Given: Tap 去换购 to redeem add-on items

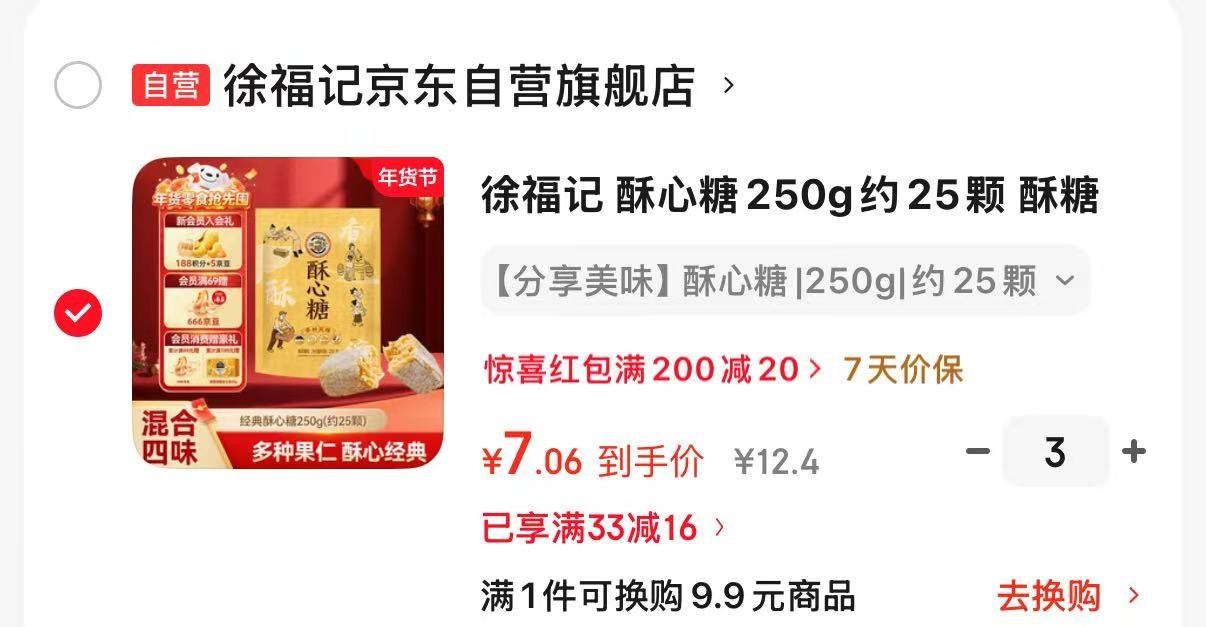Looking at the screenshot, I should point(1066,596).
